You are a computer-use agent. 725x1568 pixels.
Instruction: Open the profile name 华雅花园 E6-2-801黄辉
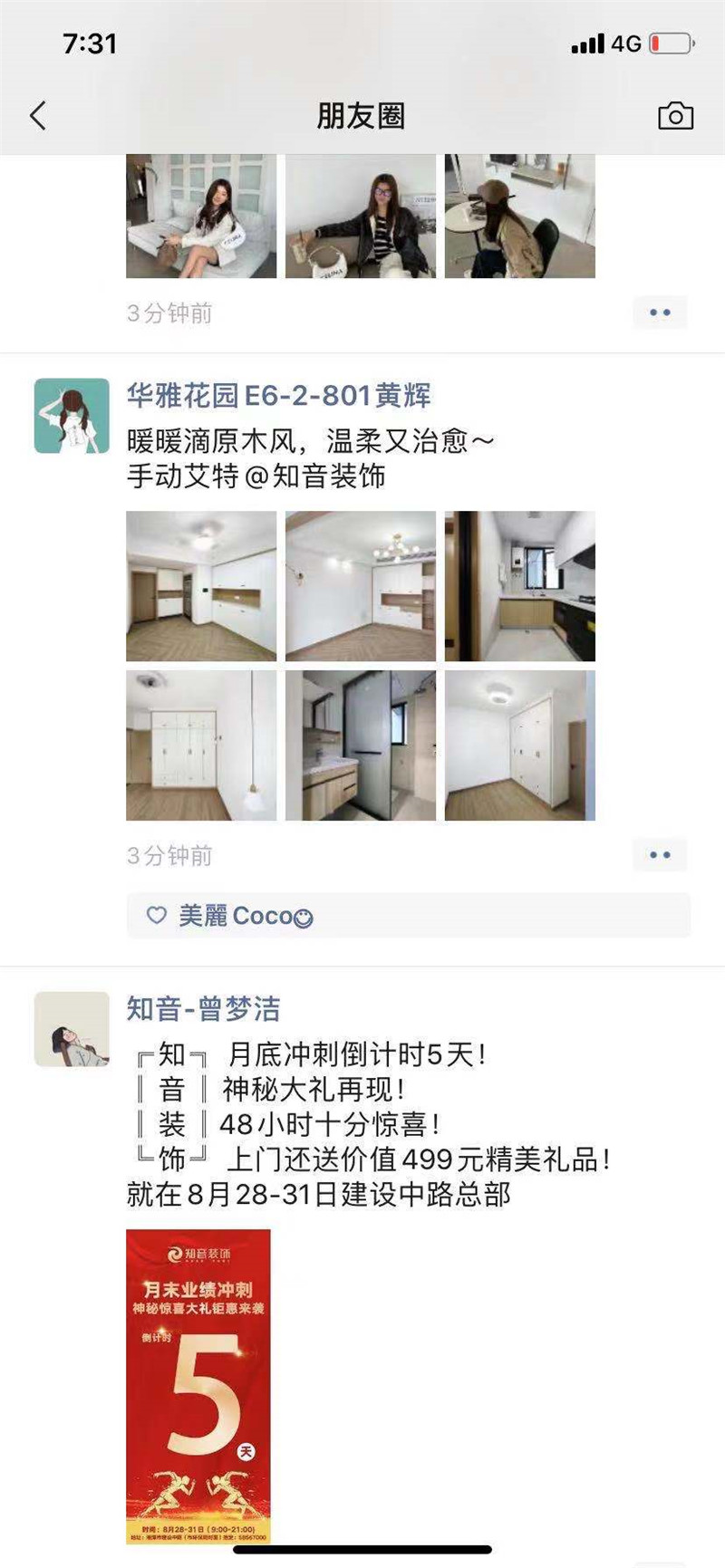tap(278, 396)
